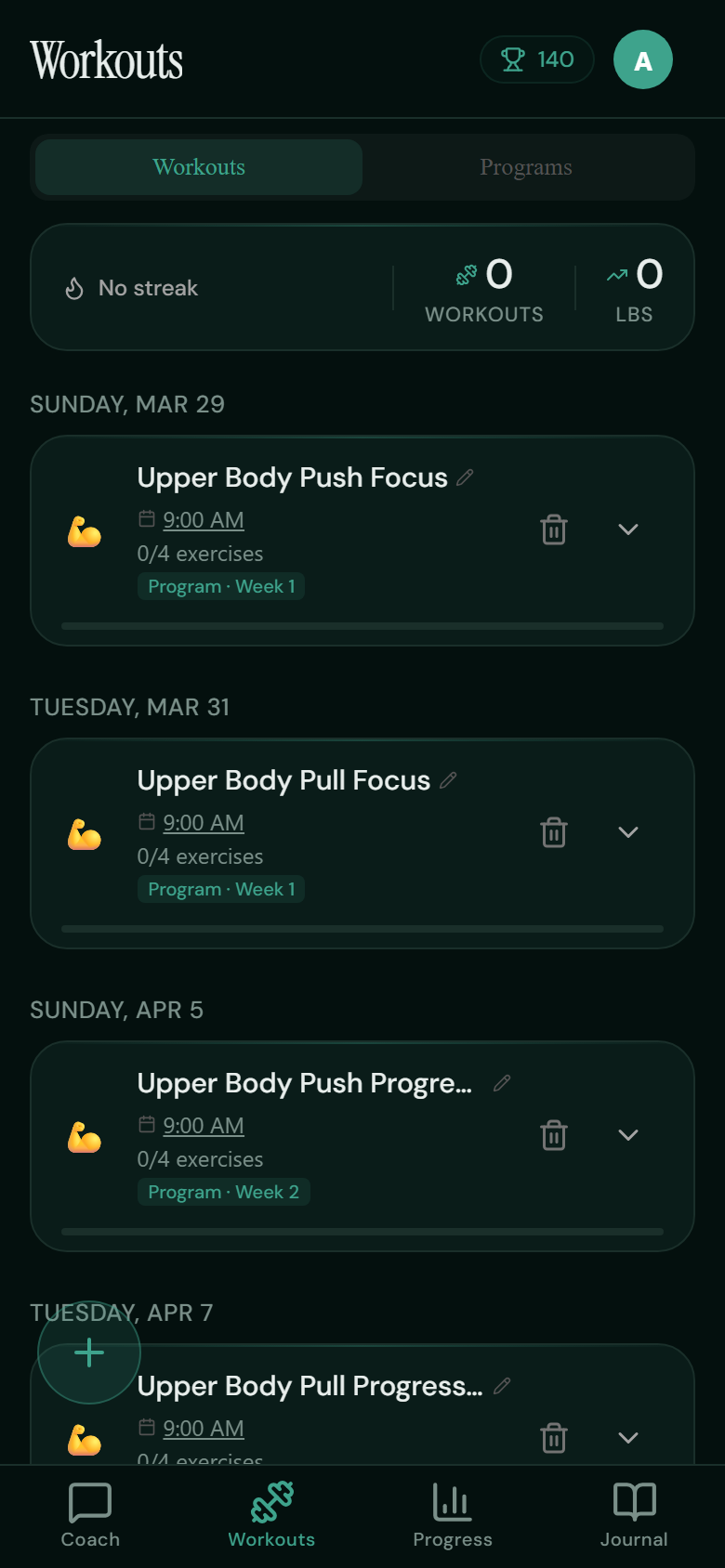Expand the Upper Body Pull Focus details
This screenshot has height=1568, width=725.
(x=627, y=831)
